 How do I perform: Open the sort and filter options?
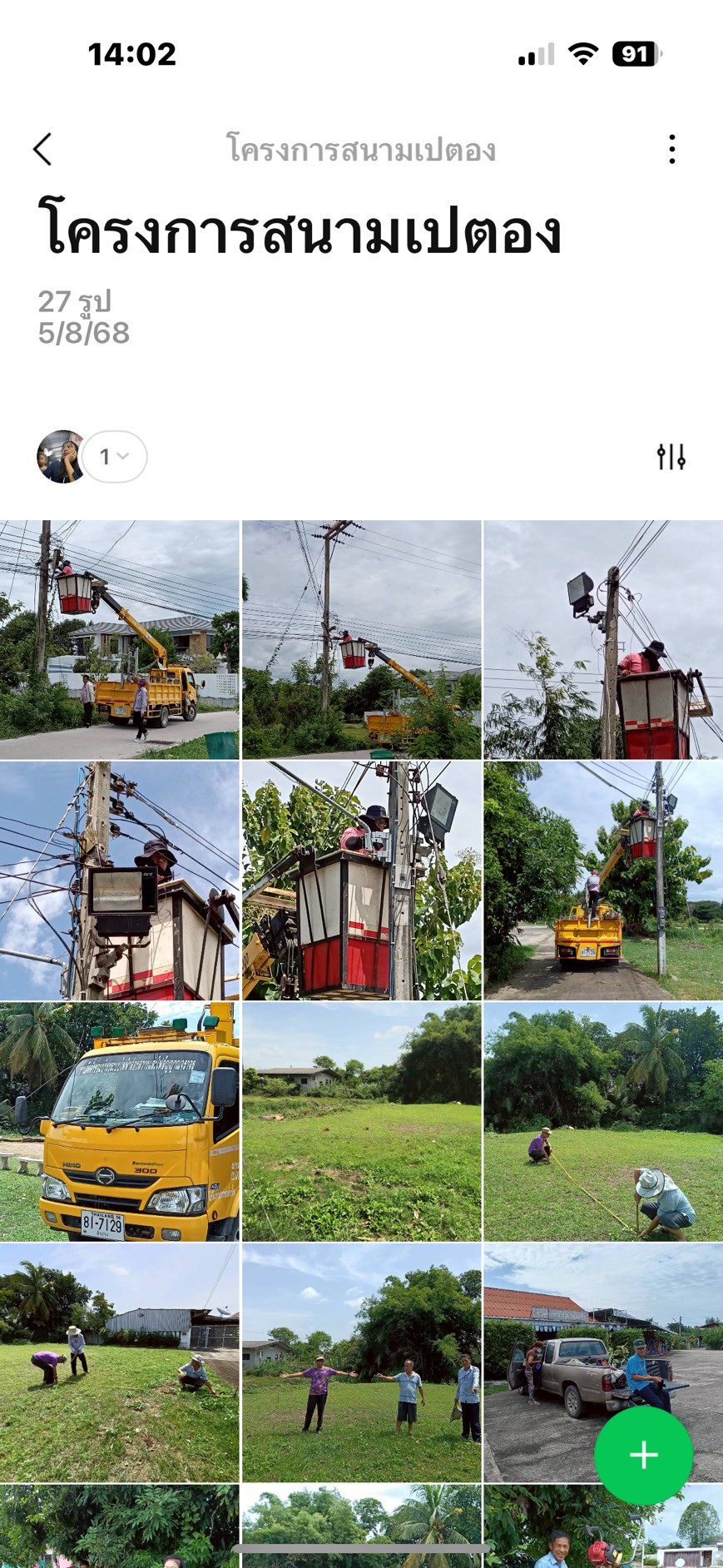pyautogui.click(x=671, y=456)
